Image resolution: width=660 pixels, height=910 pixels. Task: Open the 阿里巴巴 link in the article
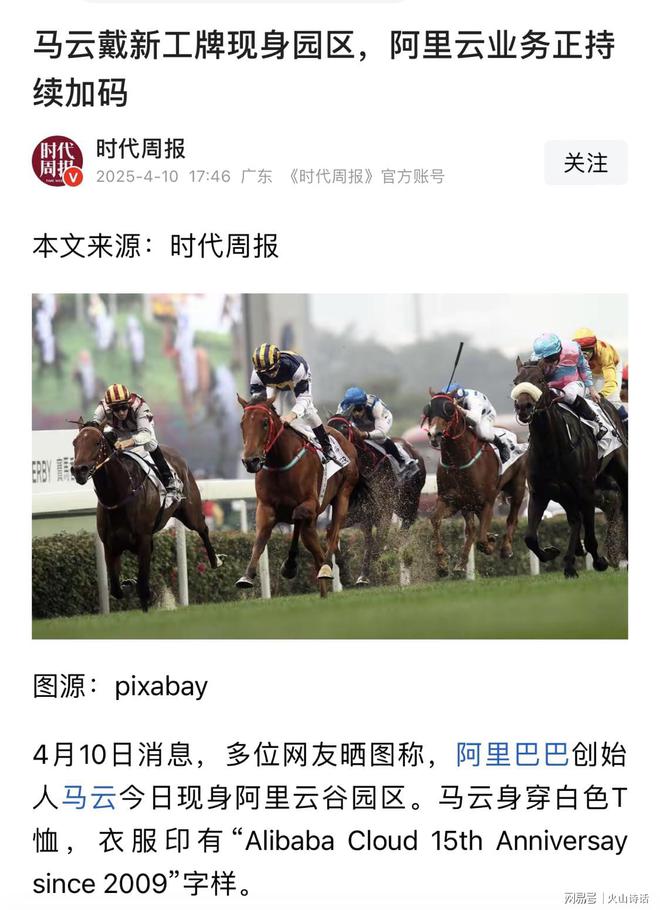pos(512,754)
